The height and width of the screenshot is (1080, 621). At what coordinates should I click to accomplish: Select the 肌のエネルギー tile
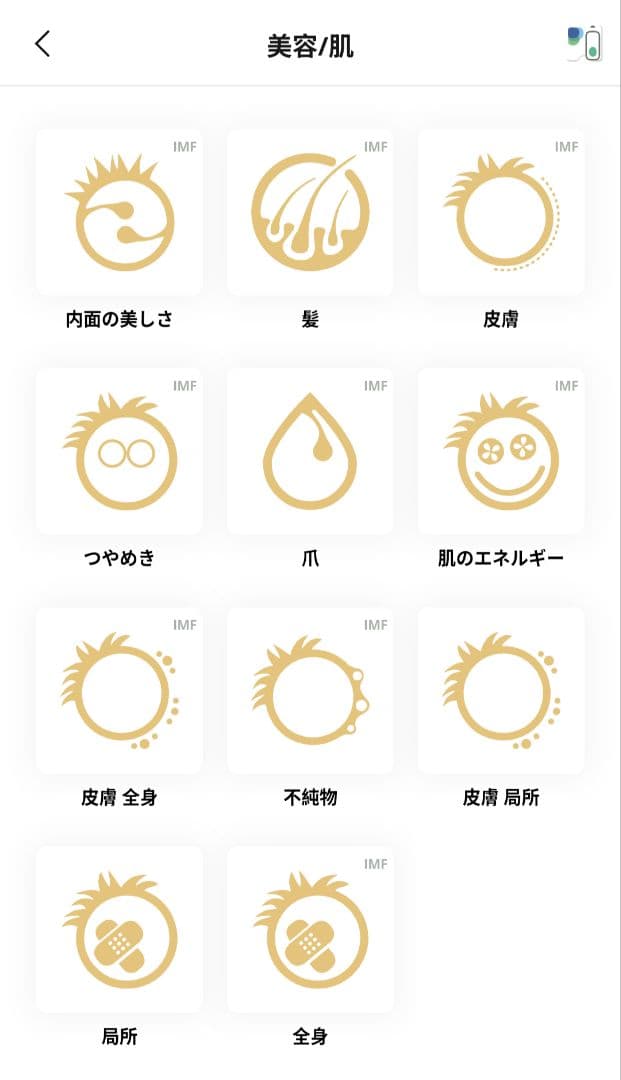[501, 451]
